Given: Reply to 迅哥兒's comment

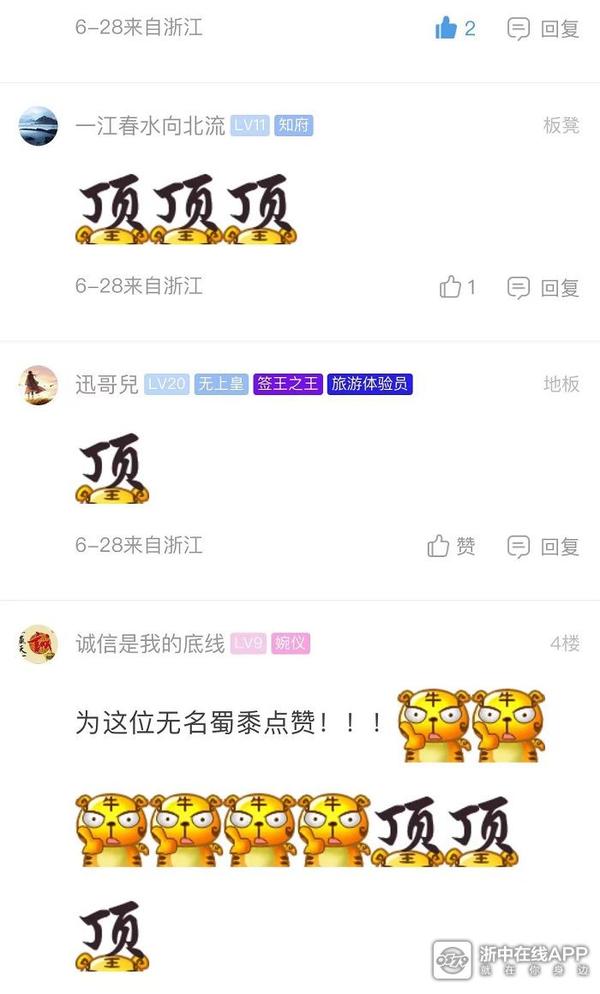Looking at the screenshot, I should (544, 546).
